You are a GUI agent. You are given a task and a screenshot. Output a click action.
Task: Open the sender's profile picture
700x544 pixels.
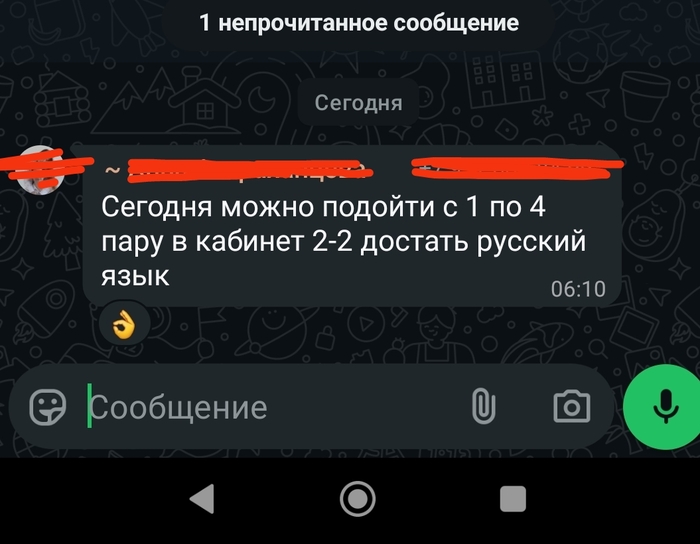[42, 169]
